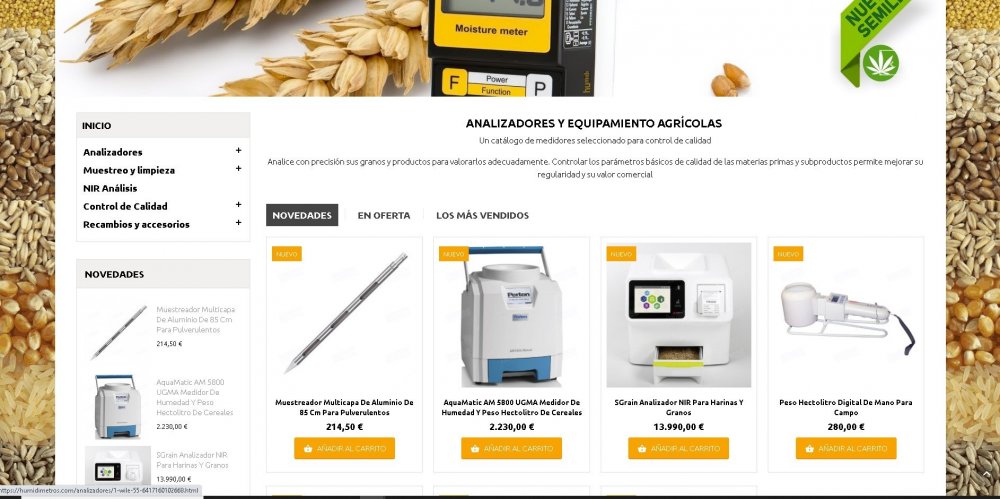
Task: Open AquaMatic AM 5800 sidebar item
Action: click(x=194, y=396)
